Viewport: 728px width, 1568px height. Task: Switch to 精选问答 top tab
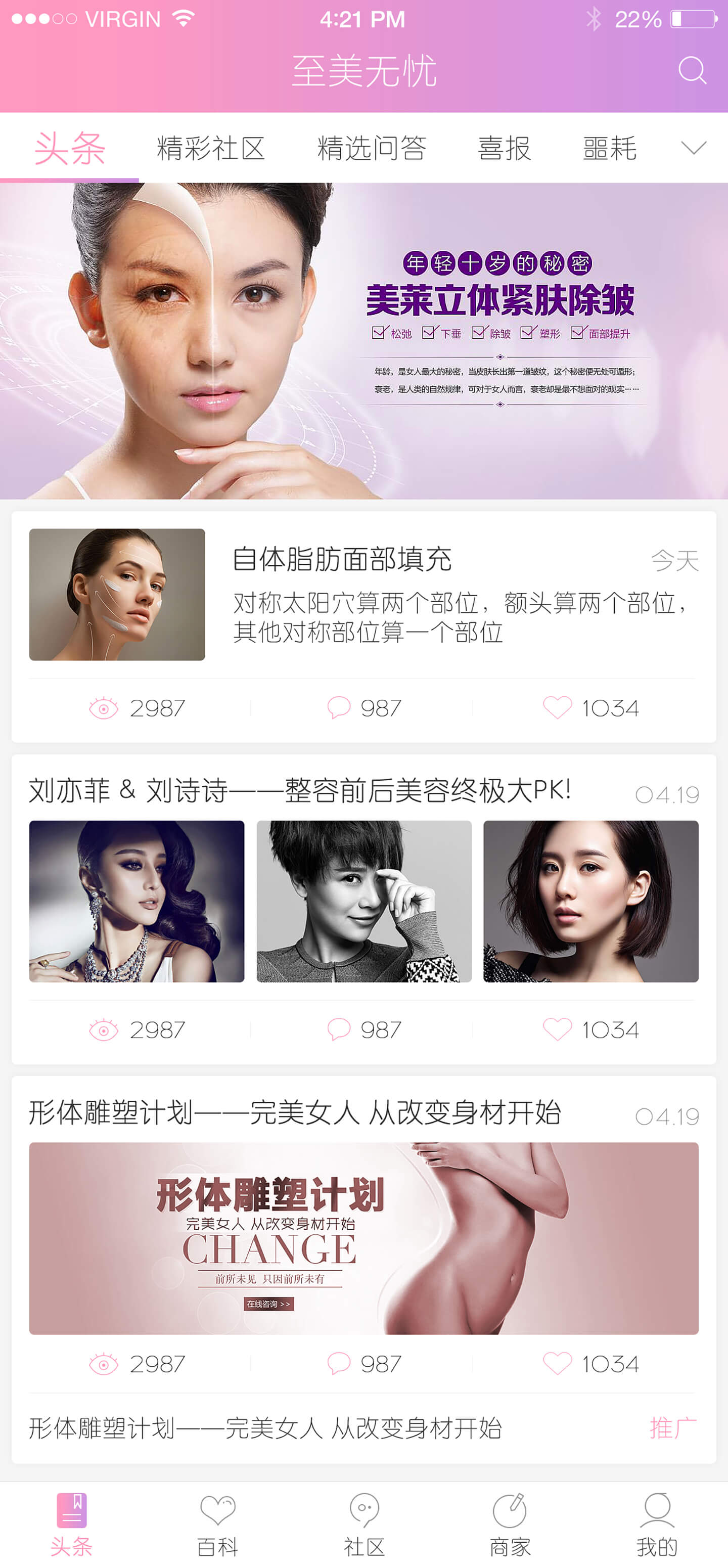(x=372, y=149)
